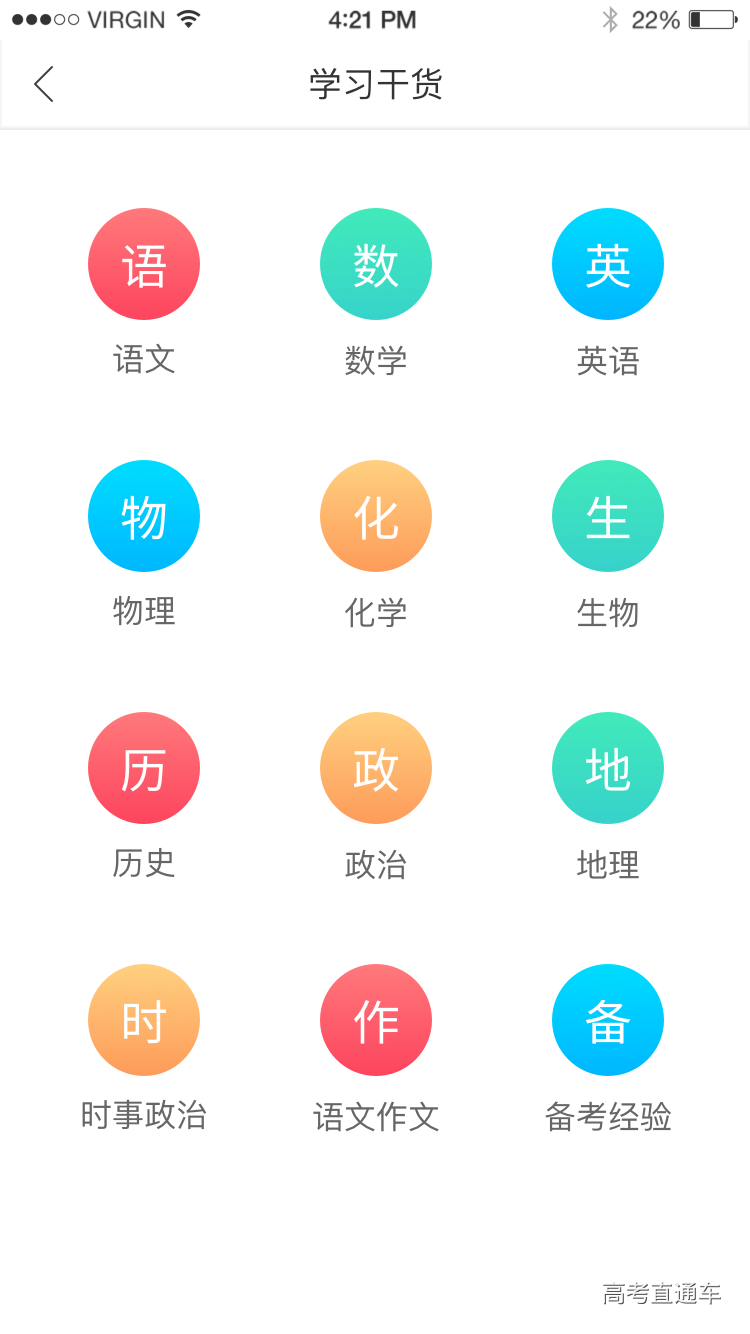Image resolution: width=750 pixels, height=1334 pixels.
Task: Select the 语文作文 category
Action: 376,1021
